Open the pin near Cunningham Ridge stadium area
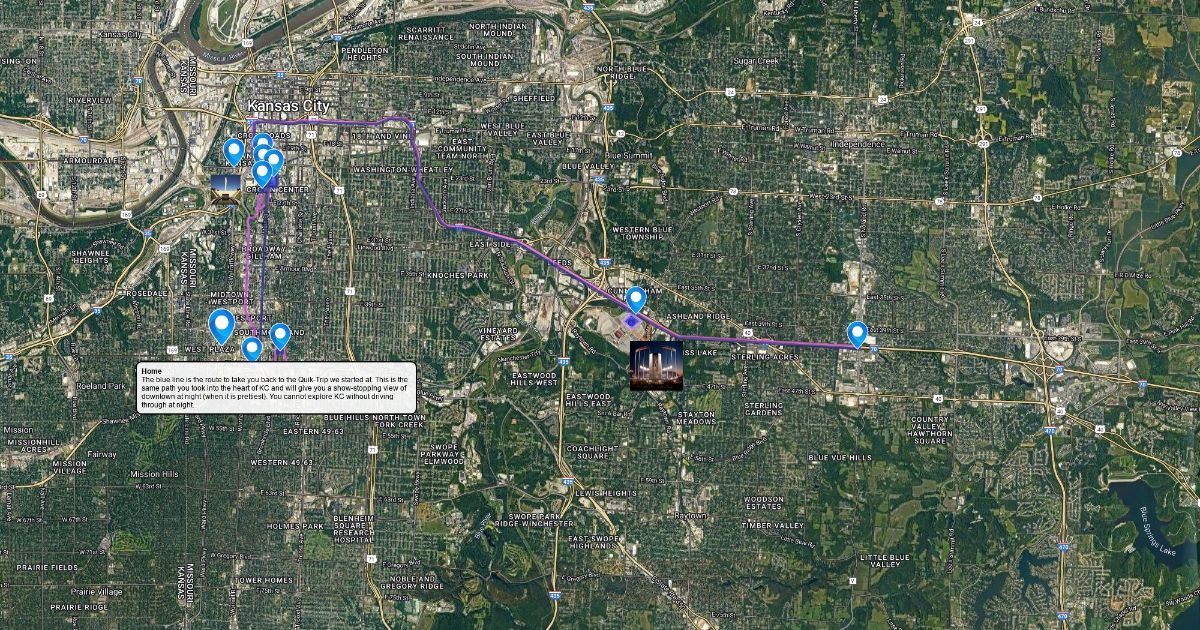 click(635, 297)
